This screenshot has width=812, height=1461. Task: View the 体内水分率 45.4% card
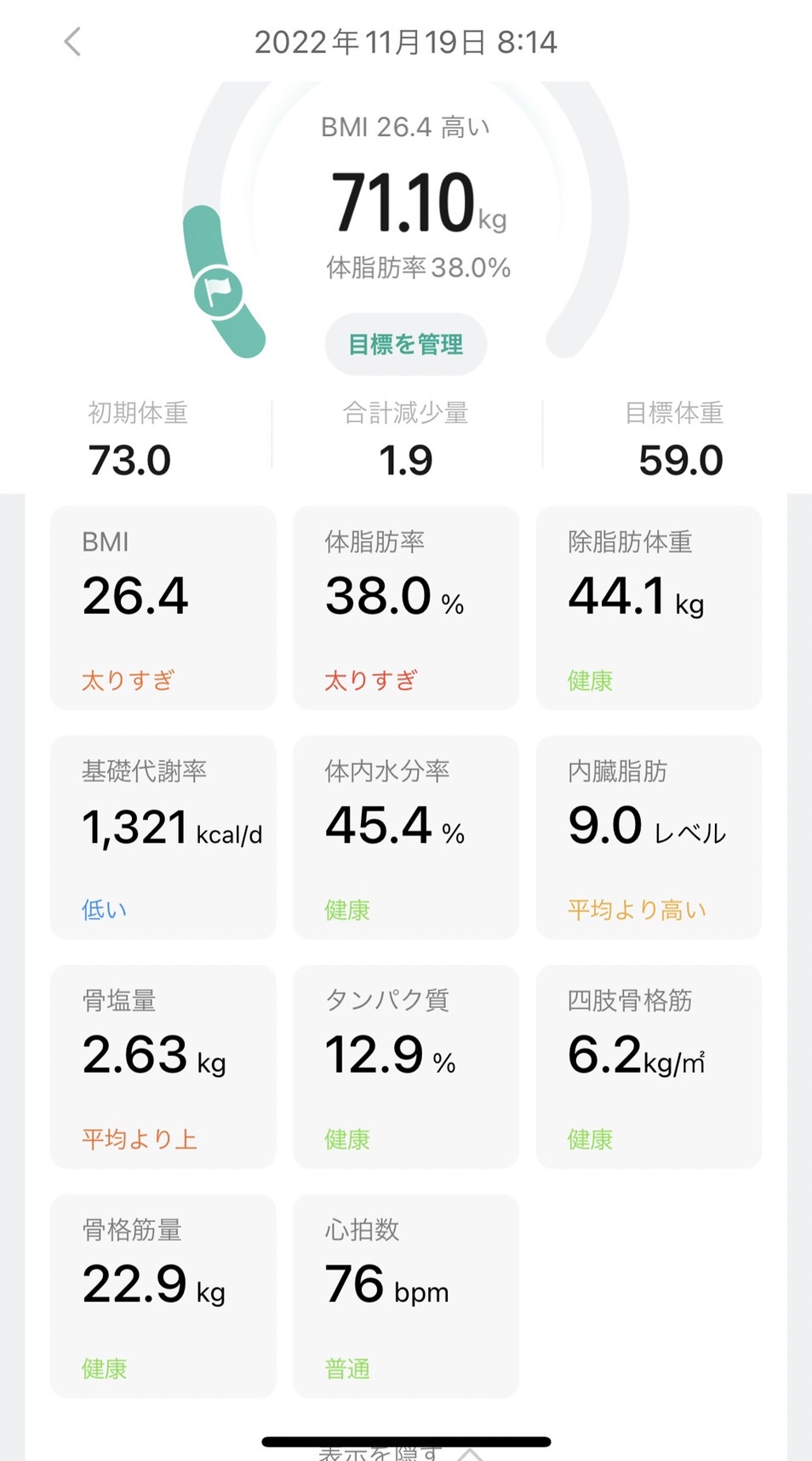point(406,838)
